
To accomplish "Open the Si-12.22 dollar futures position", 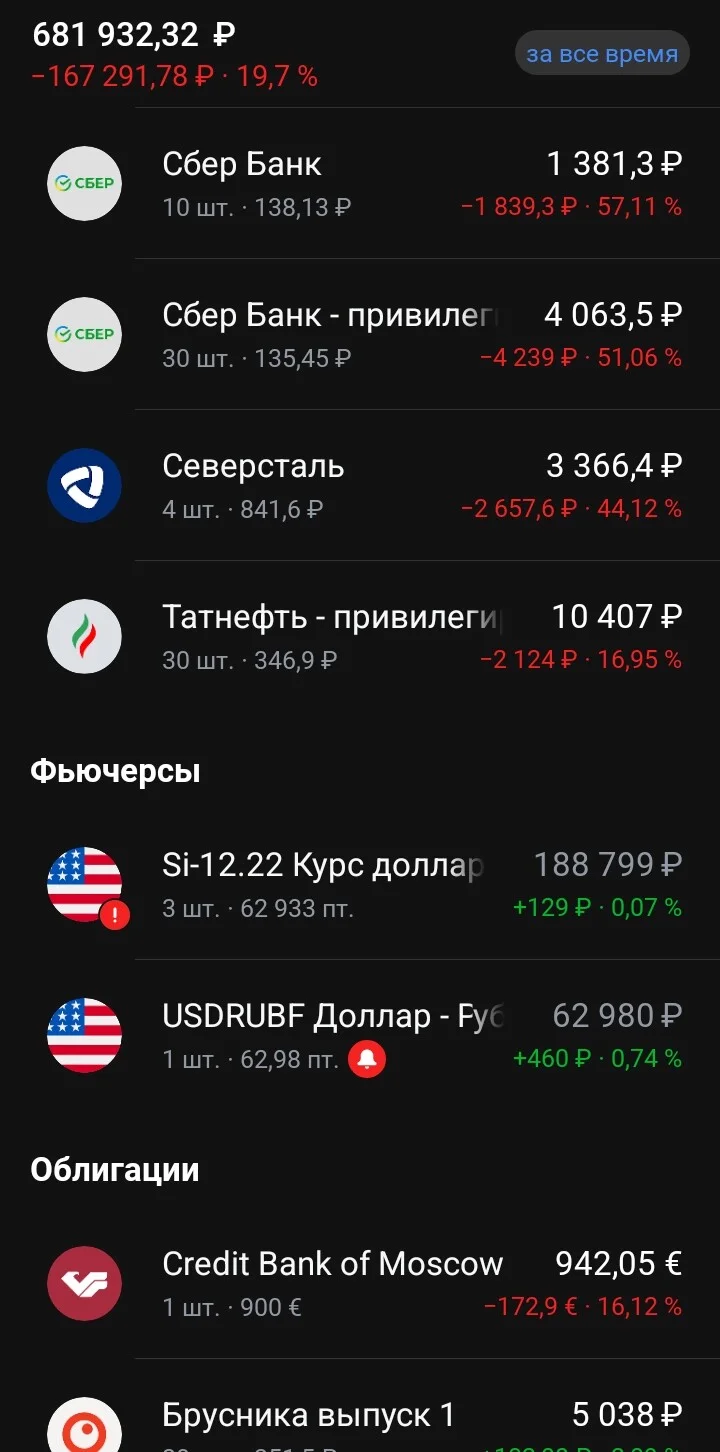I will (360, 884).
